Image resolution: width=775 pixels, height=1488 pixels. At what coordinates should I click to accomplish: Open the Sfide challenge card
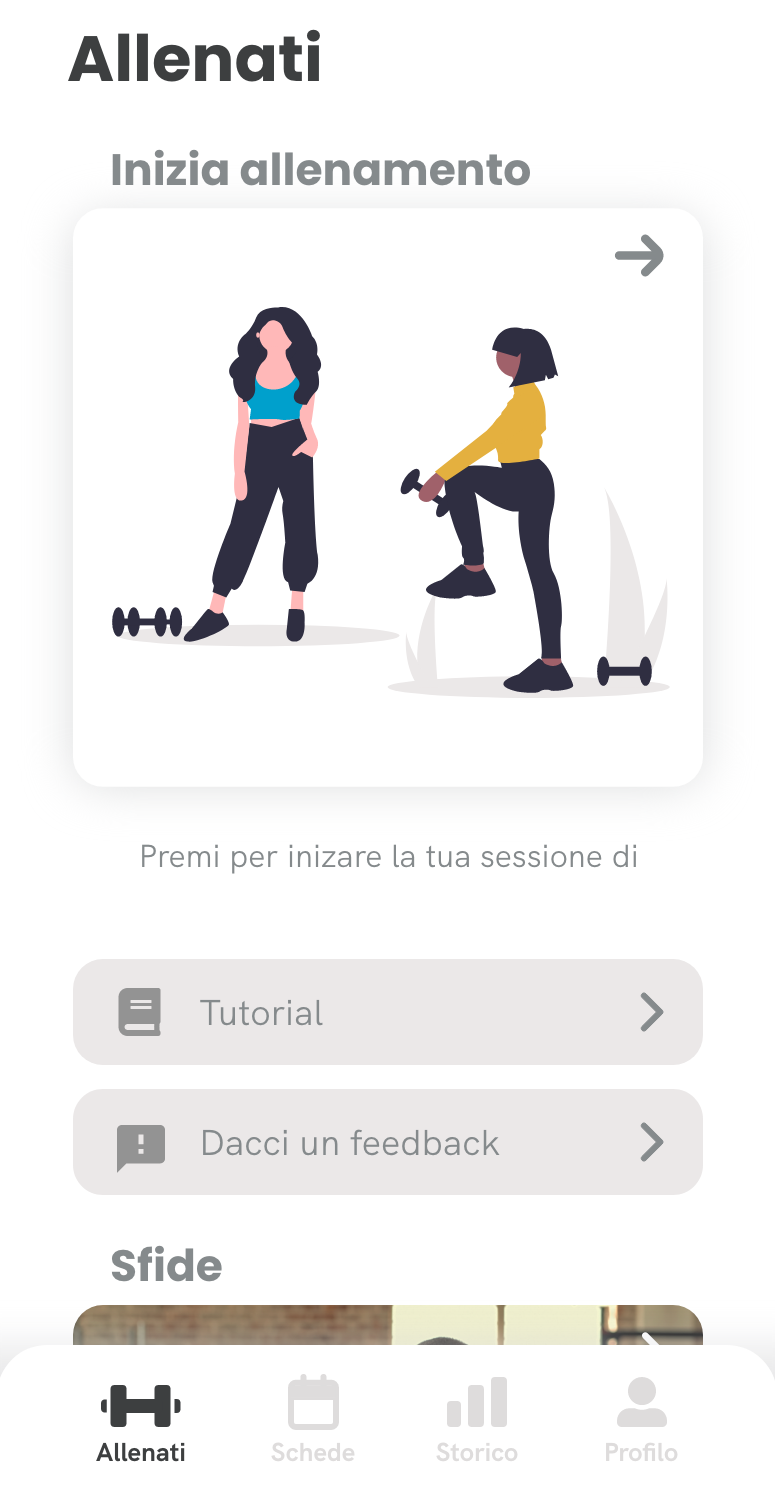pos(388,1325)
